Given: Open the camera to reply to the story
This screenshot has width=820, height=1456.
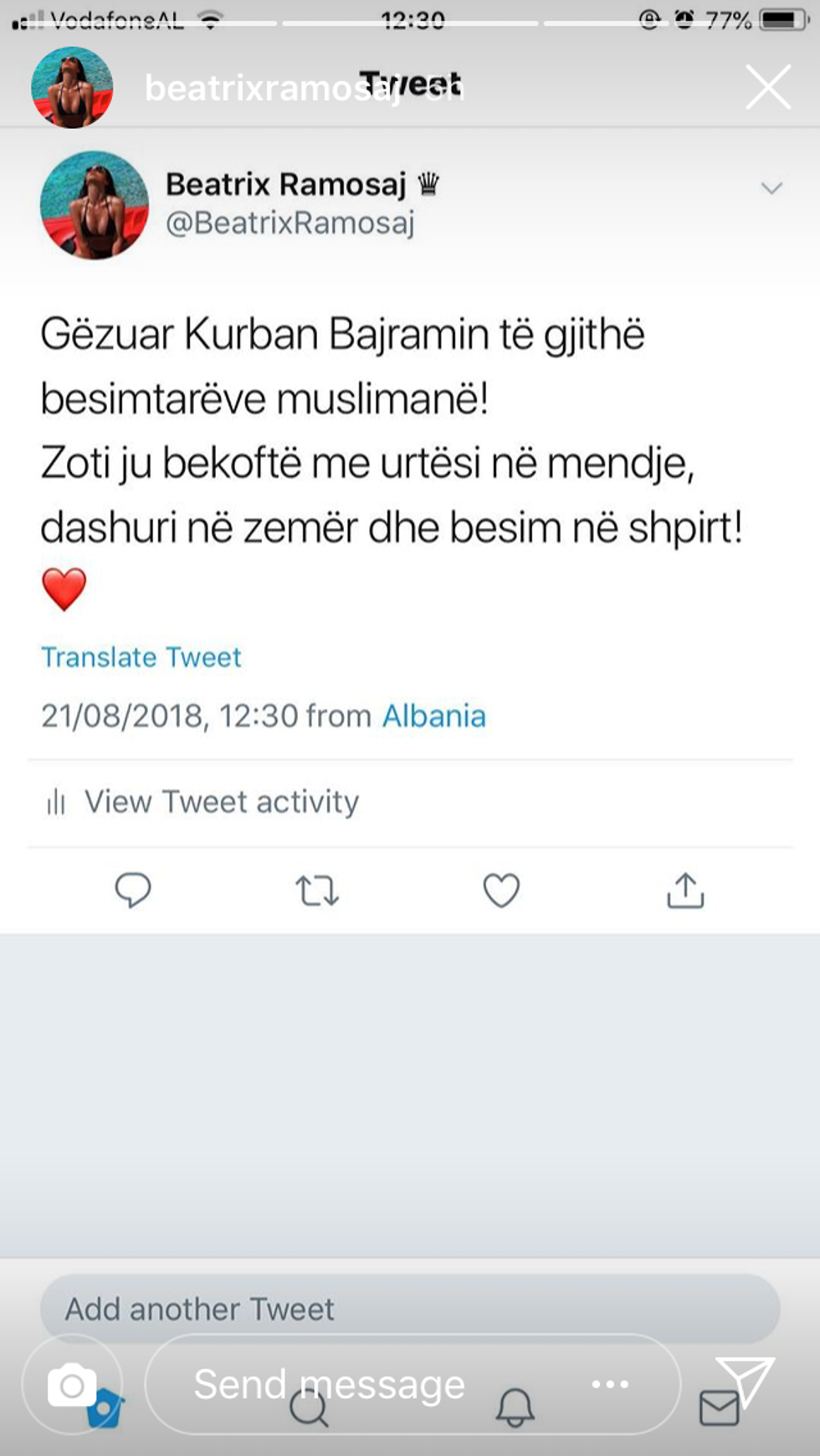Looking at the screenshot, I should (72, 1385).
